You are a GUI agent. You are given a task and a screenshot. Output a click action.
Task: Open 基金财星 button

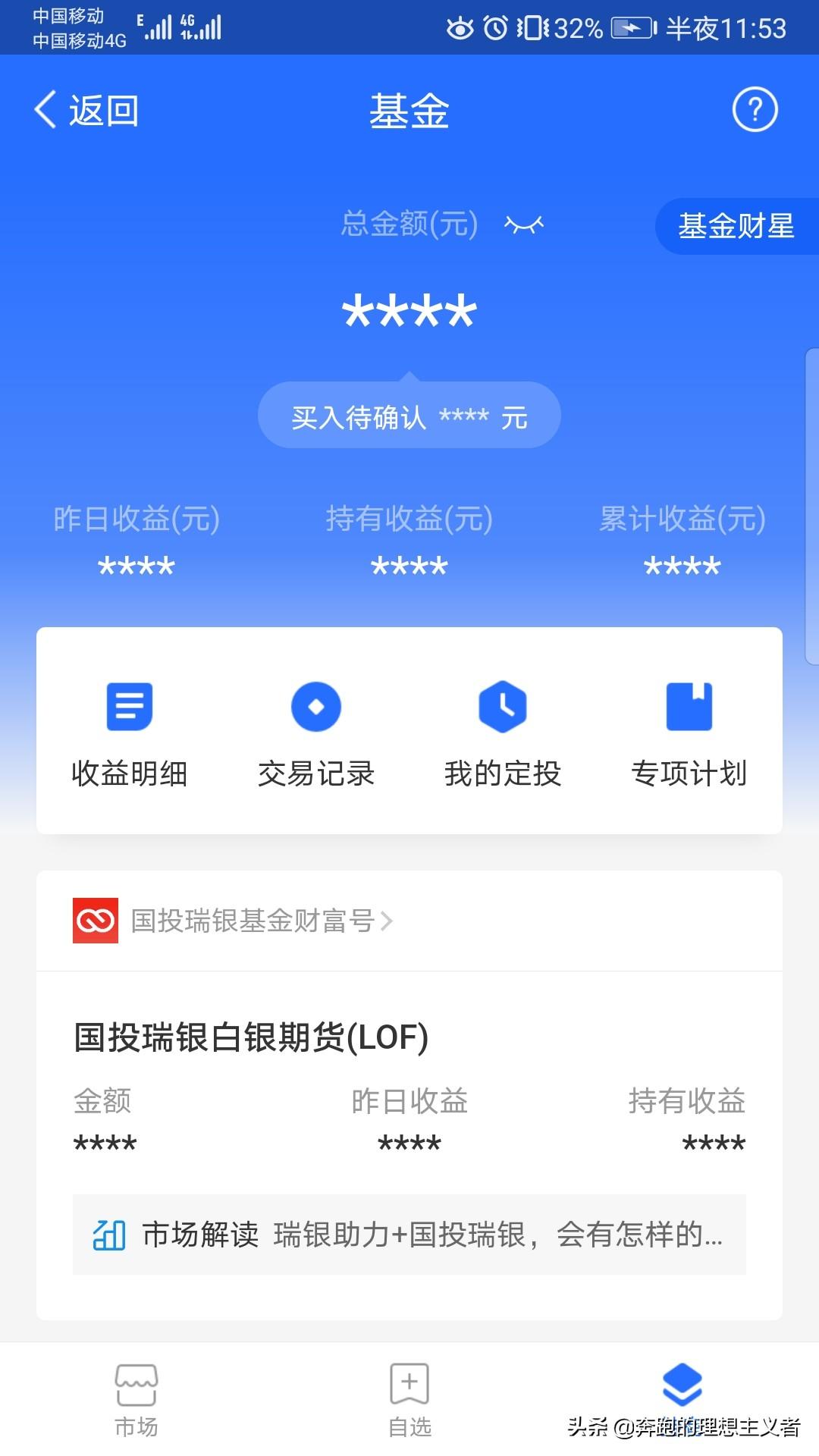[736, 226]
